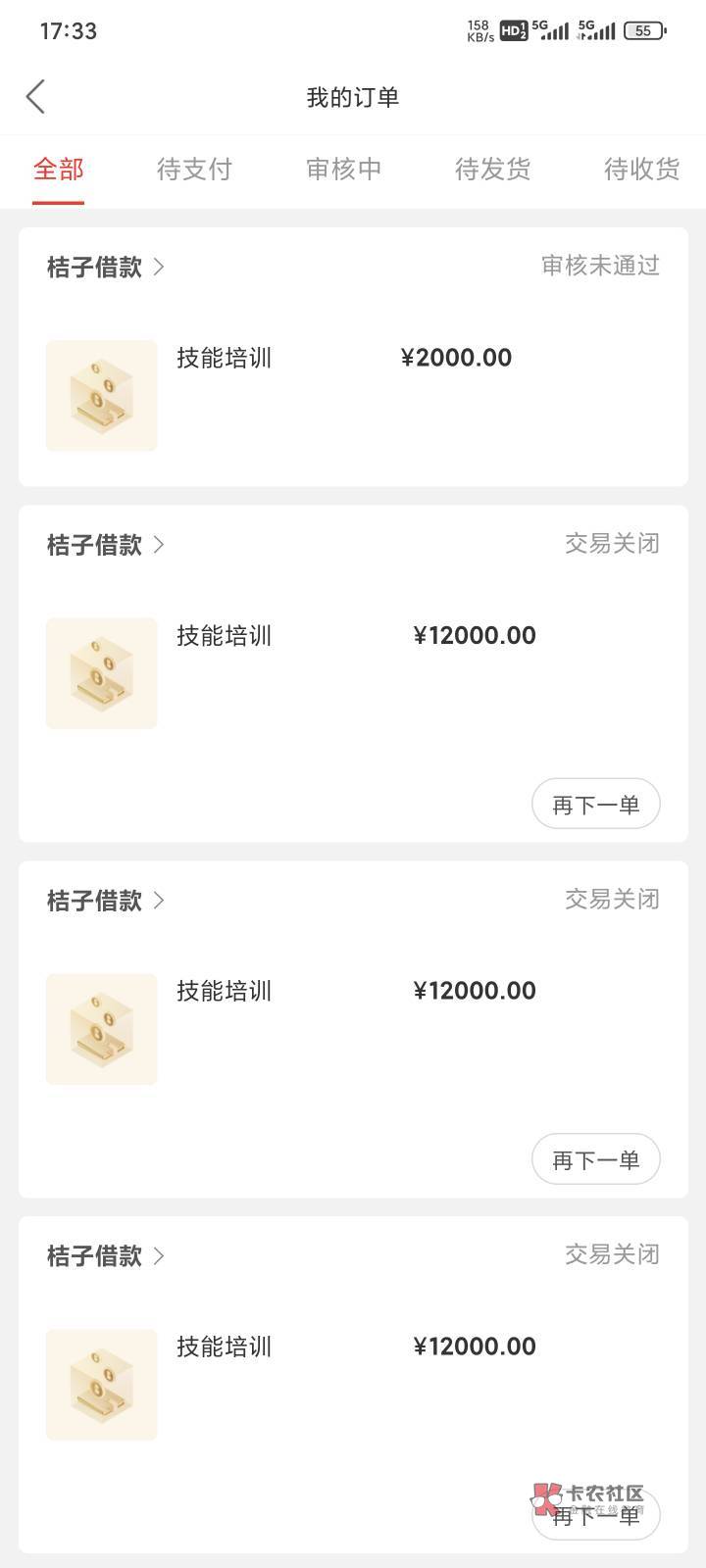The image size is (706, 1568).
Task: Open the ¥2000.00 审核未通过 order
Action: tap(353, 358)
